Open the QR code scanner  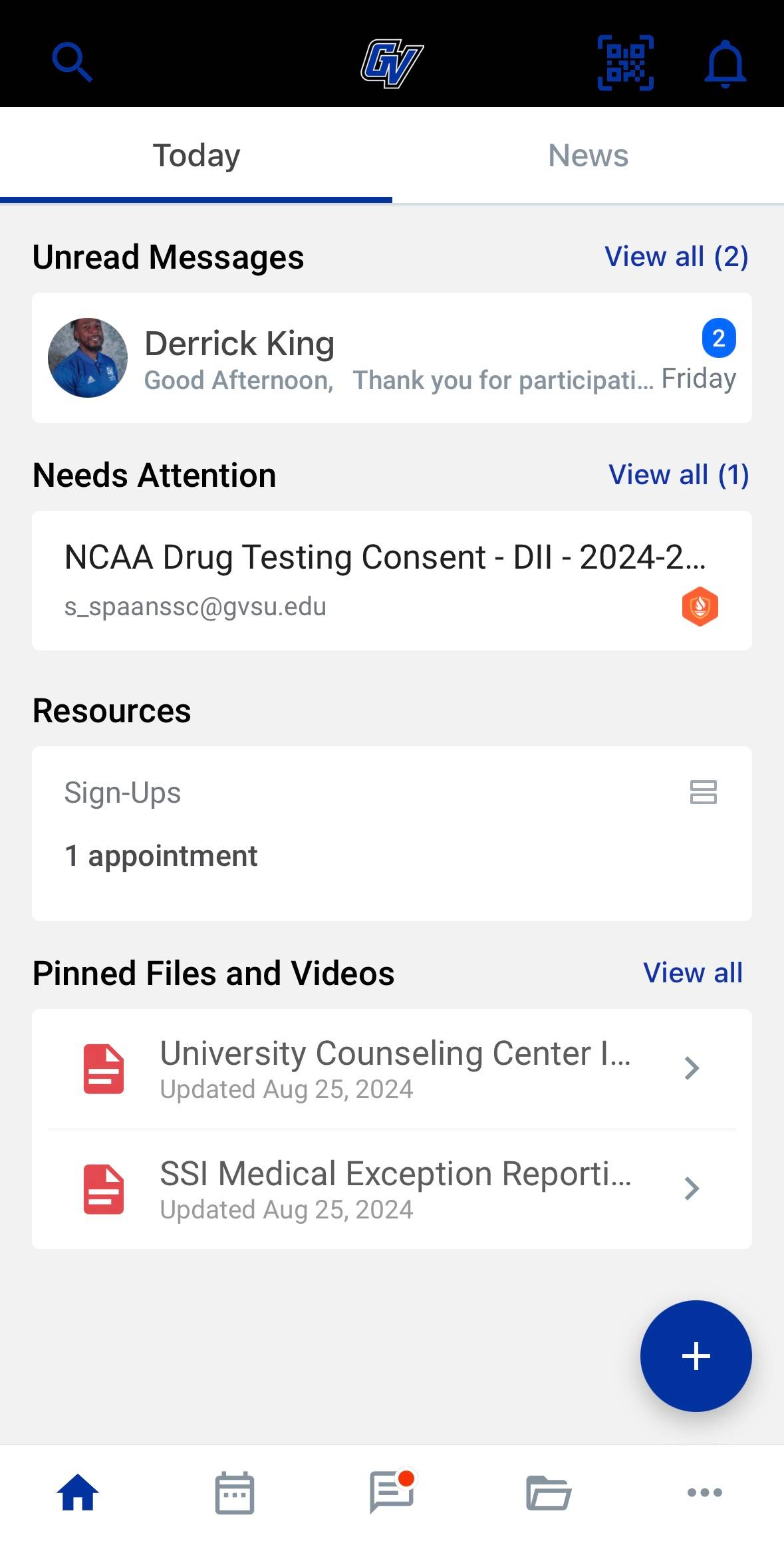click(625, 63)
